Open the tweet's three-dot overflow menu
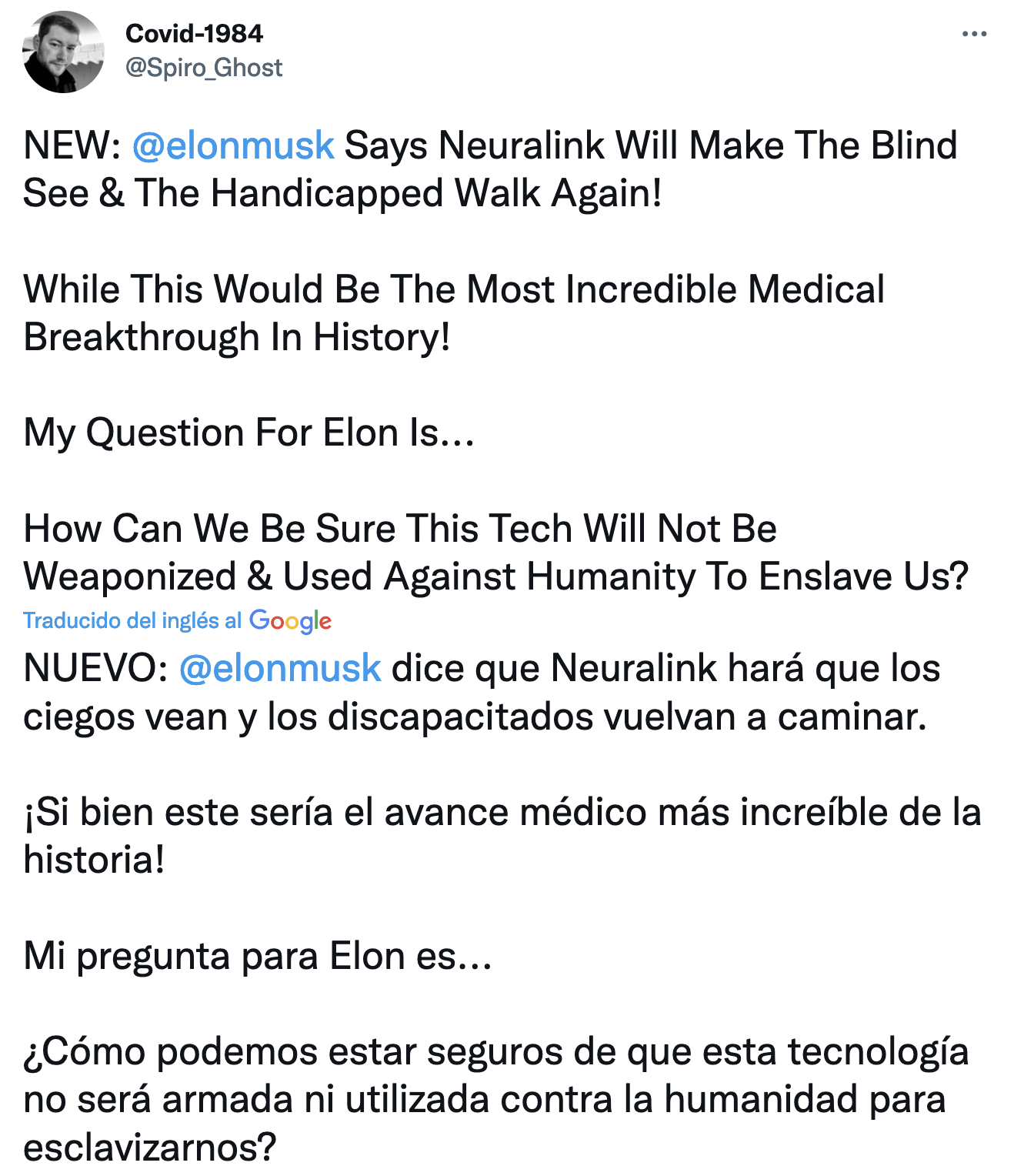The width and height of the screenshot is (1014, 1176). pos(974,34)
